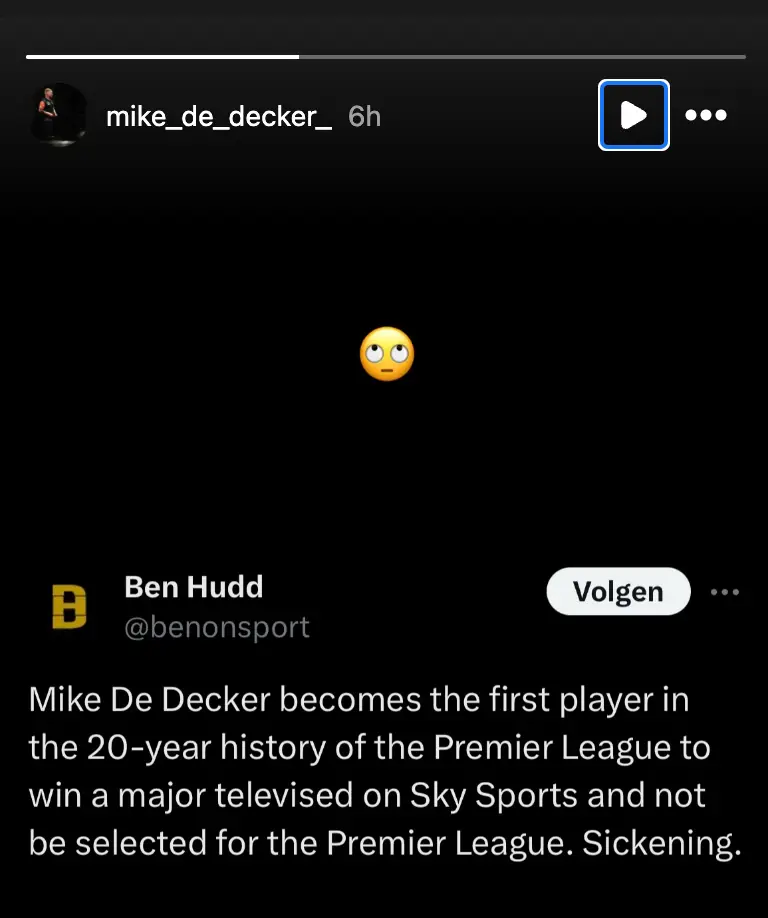Open the embedded tweet's three-dot menu
This screenshot has width=768, height=918.
pos(724,591)
